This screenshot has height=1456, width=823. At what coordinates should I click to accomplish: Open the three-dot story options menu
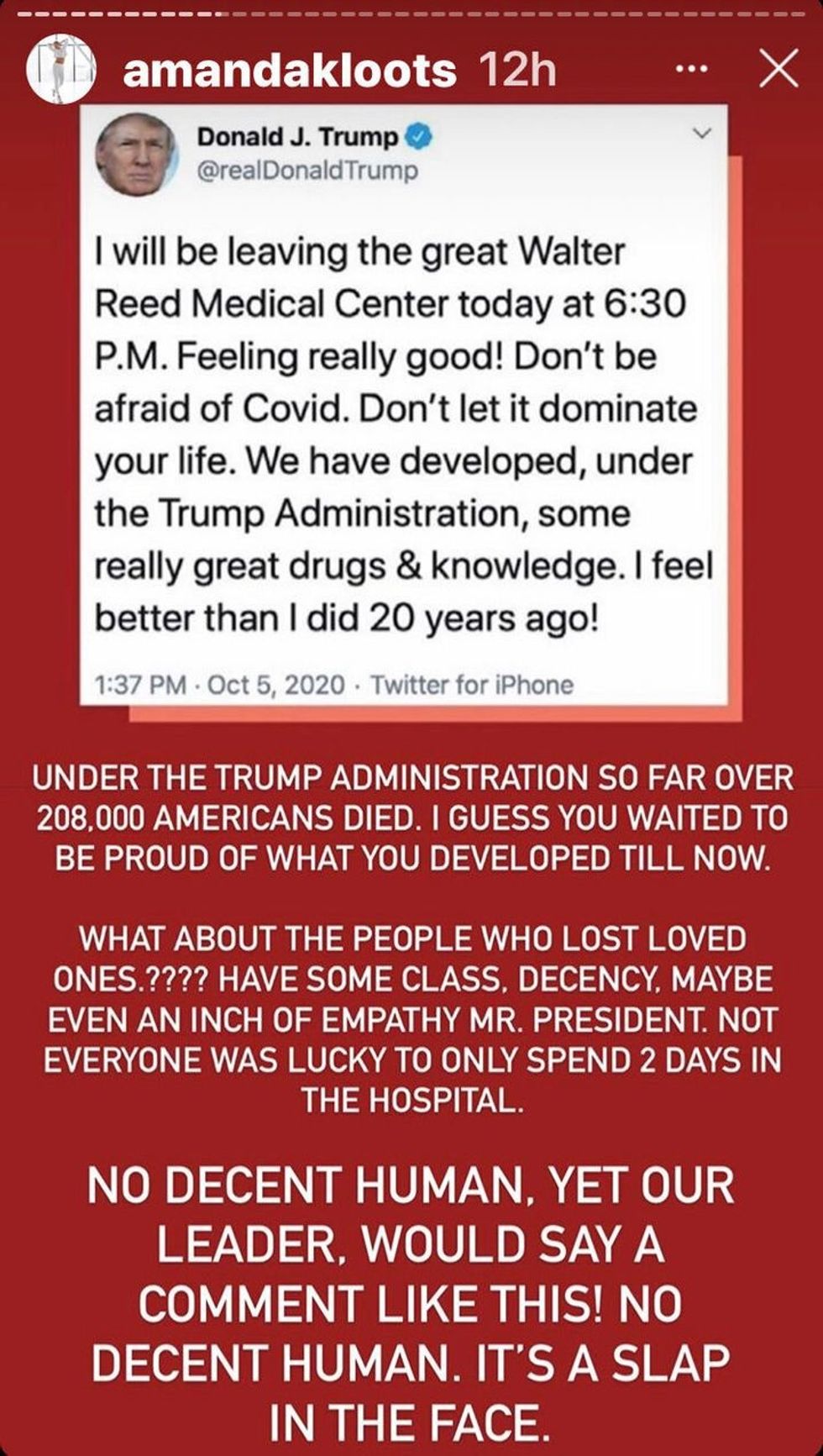(x=690, y=71)
